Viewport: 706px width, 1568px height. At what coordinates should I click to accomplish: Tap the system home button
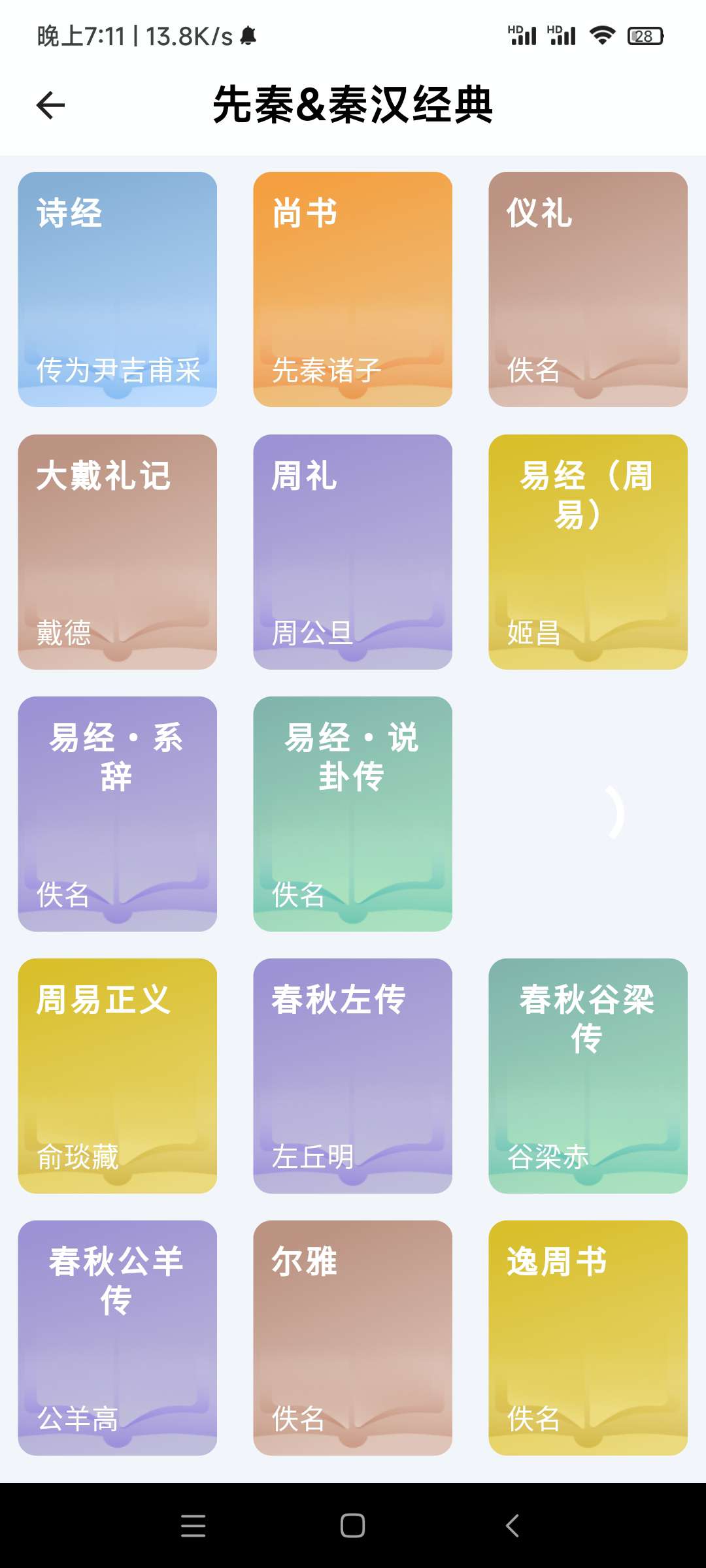[353, 1526]
